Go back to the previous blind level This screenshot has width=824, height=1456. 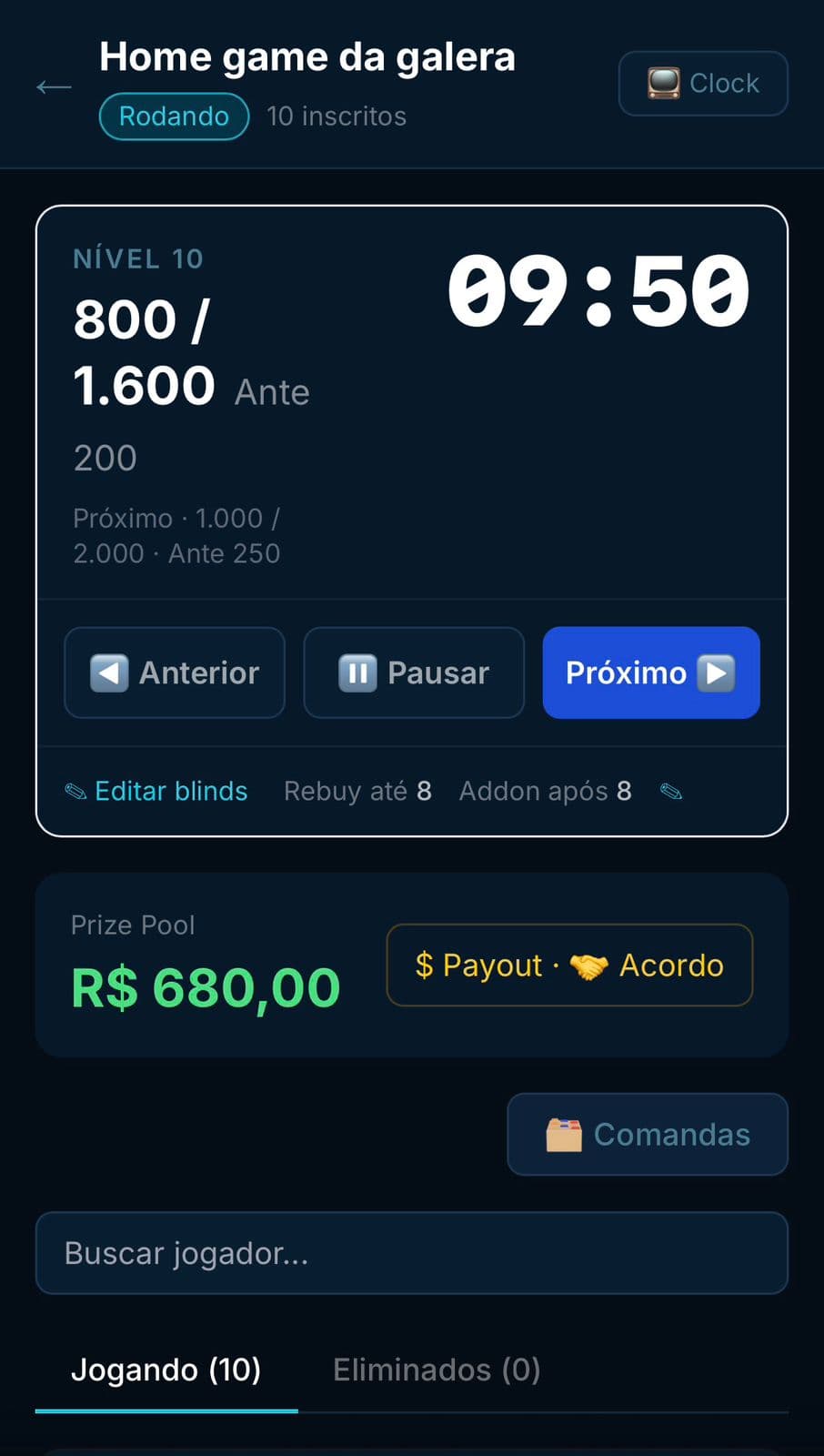[x=175, y=672]
